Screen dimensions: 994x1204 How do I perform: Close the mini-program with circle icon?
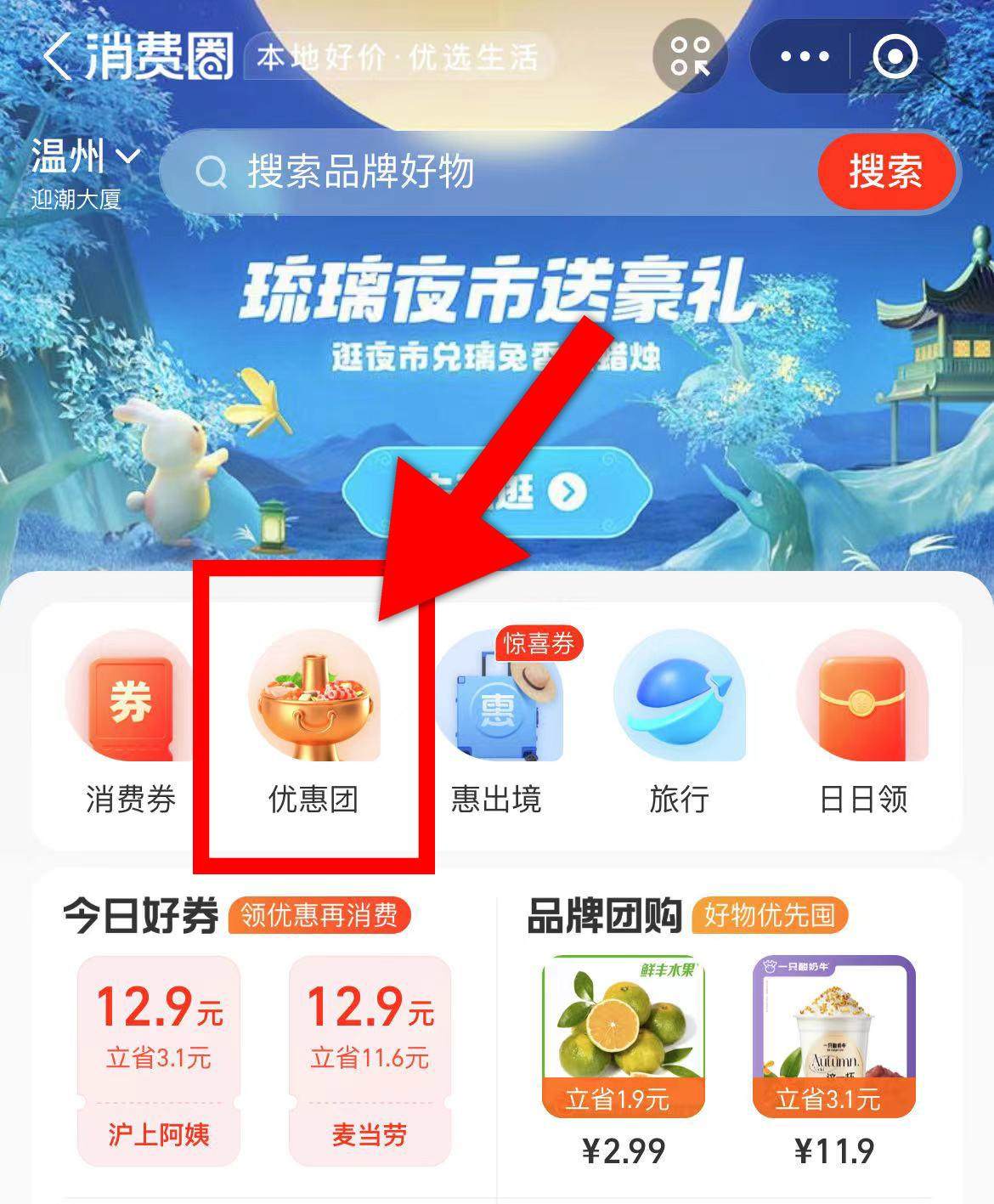895,57
